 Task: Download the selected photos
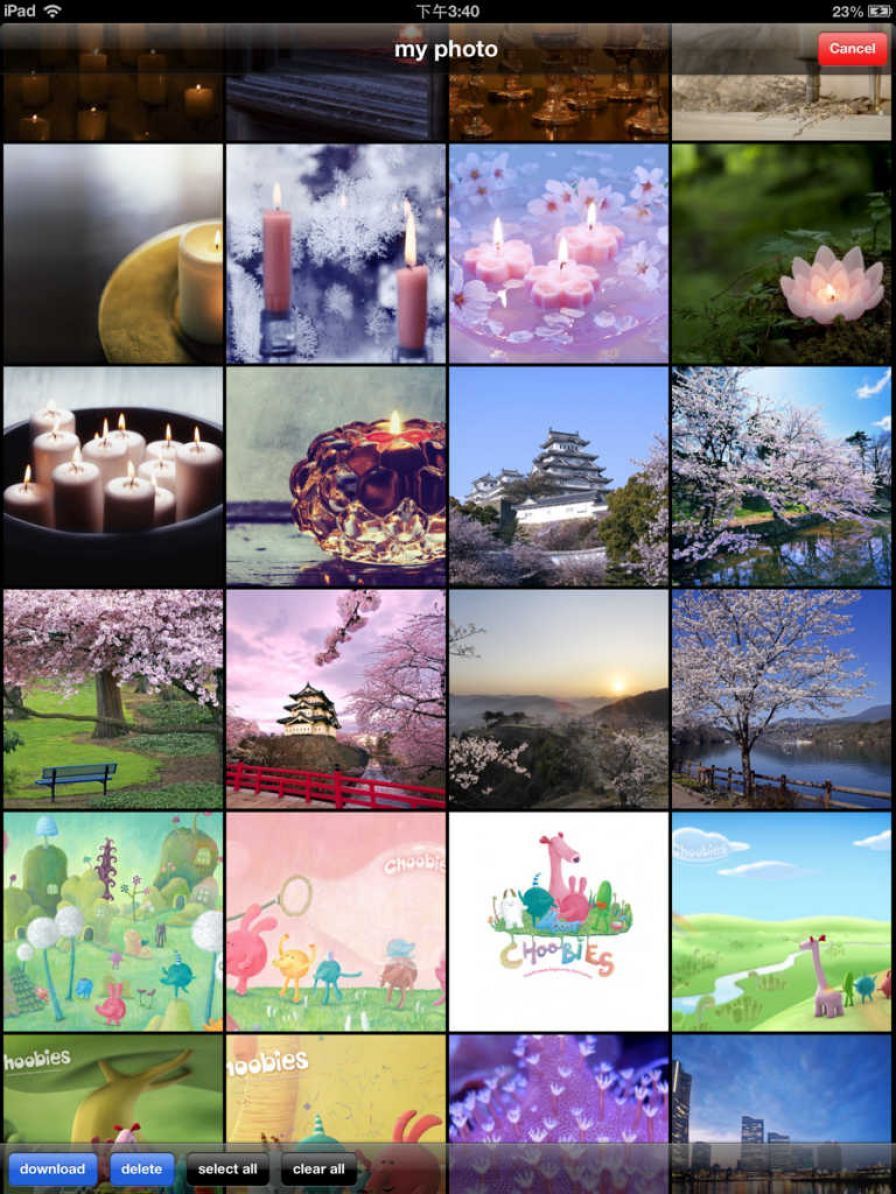52,1169
